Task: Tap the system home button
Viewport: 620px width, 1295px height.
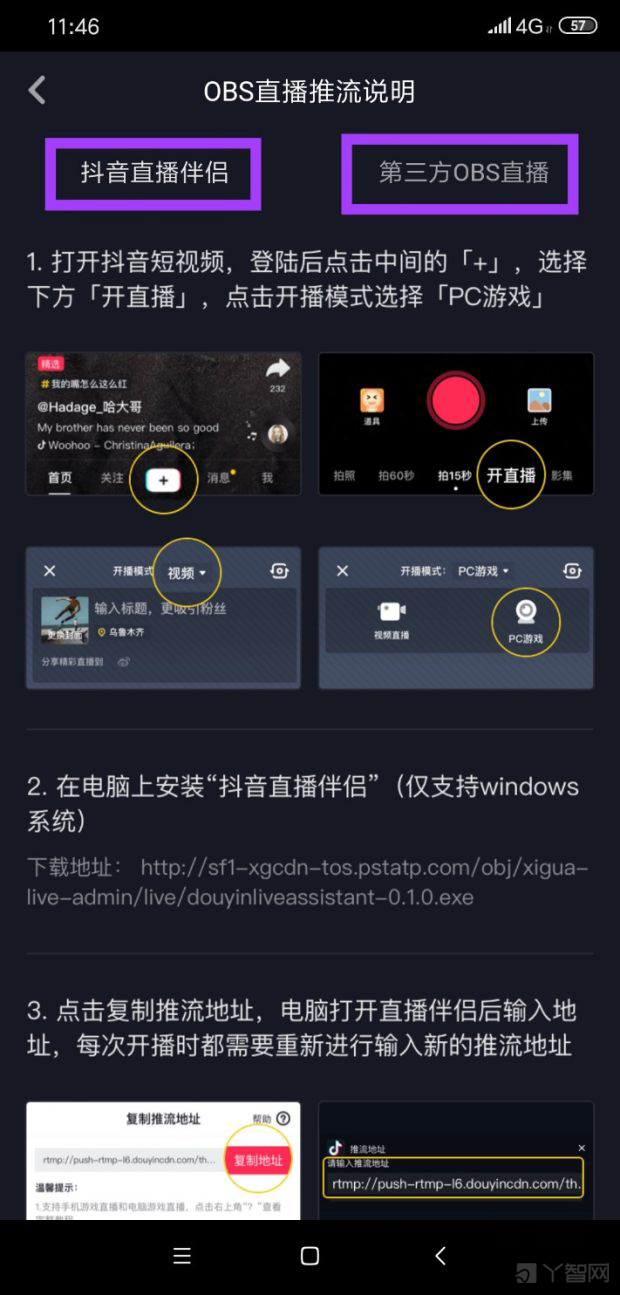Action: 310,1256
